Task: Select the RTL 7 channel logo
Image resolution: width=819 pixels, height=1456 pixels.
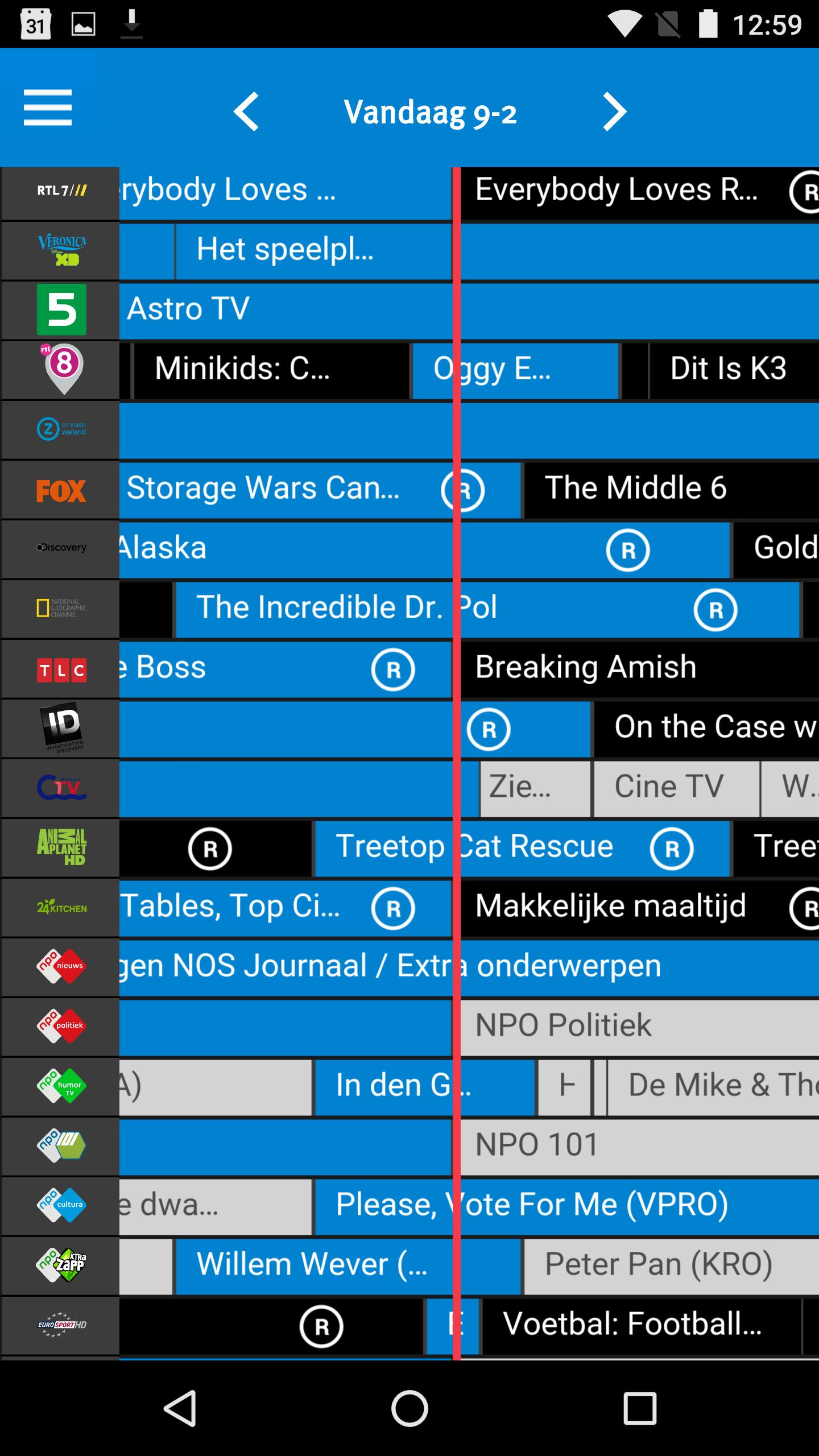Action: pos(60,191)
